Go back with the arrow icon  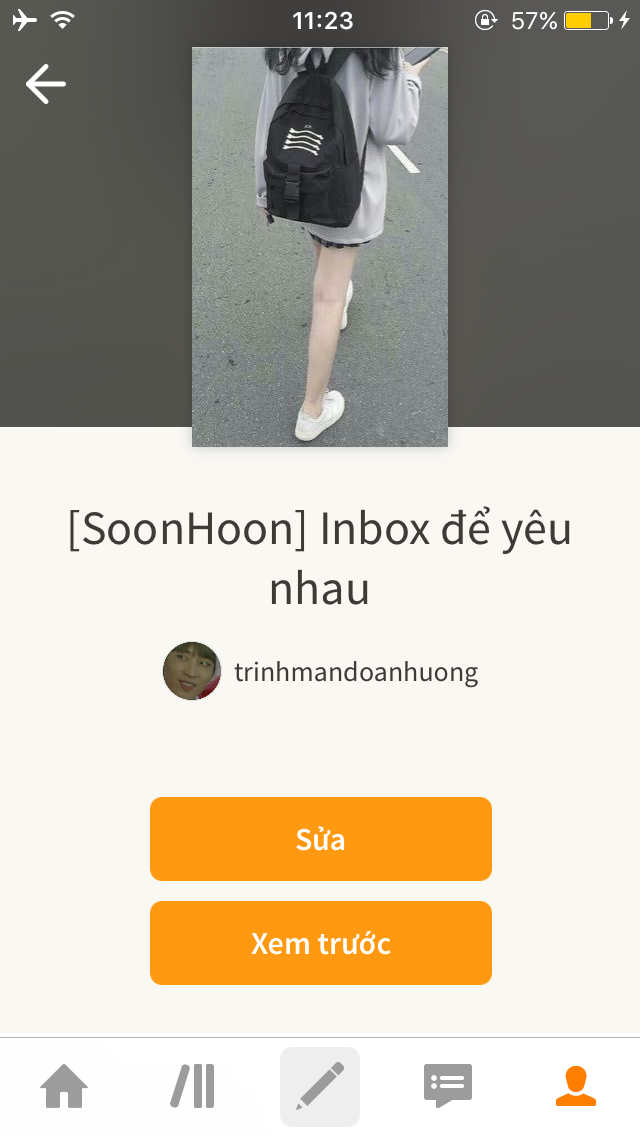point(46,84)
